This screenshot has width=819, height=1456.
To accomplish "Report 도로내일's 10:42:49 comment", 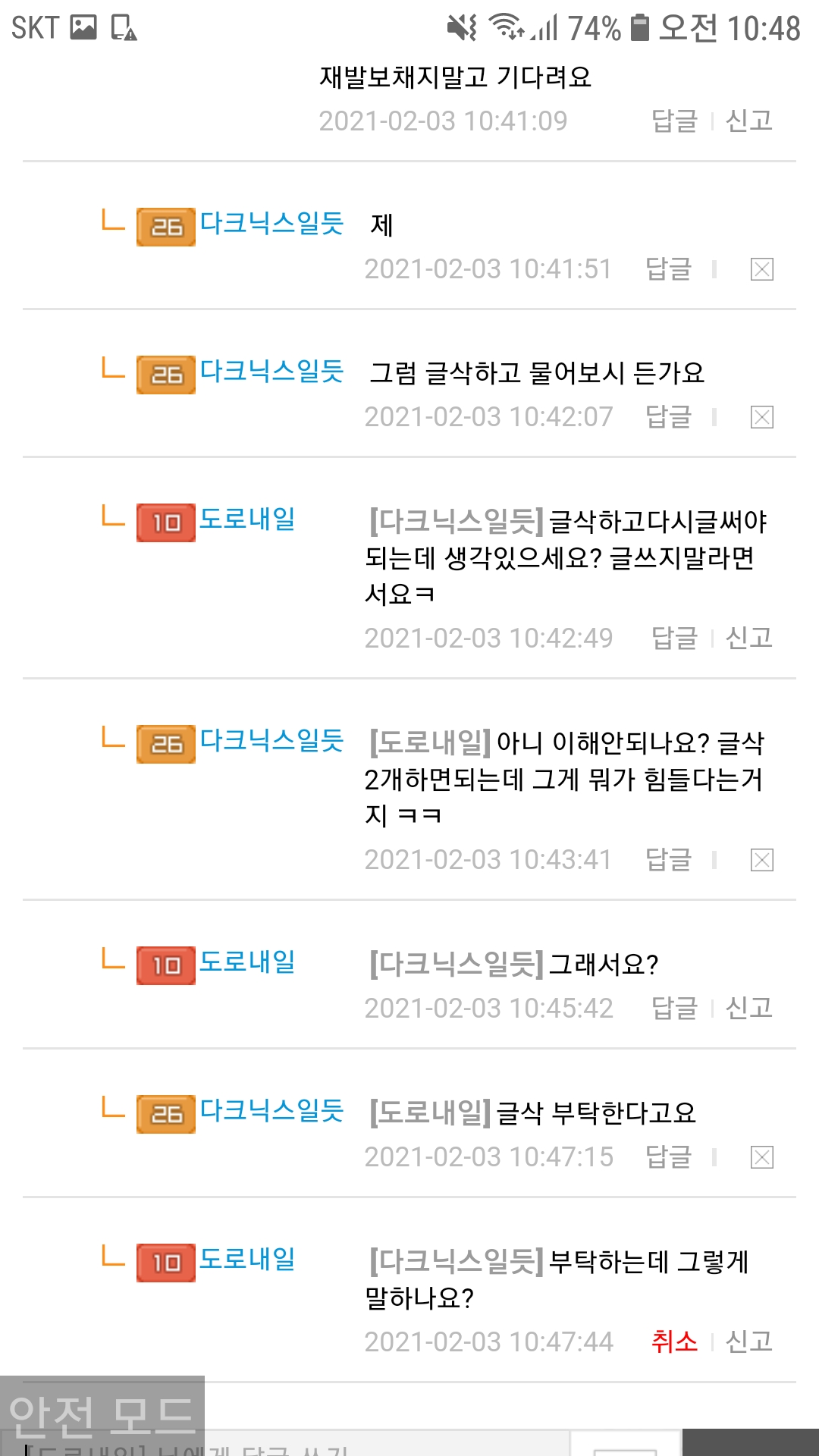I will pyautogui.click(x=748, y=638).
